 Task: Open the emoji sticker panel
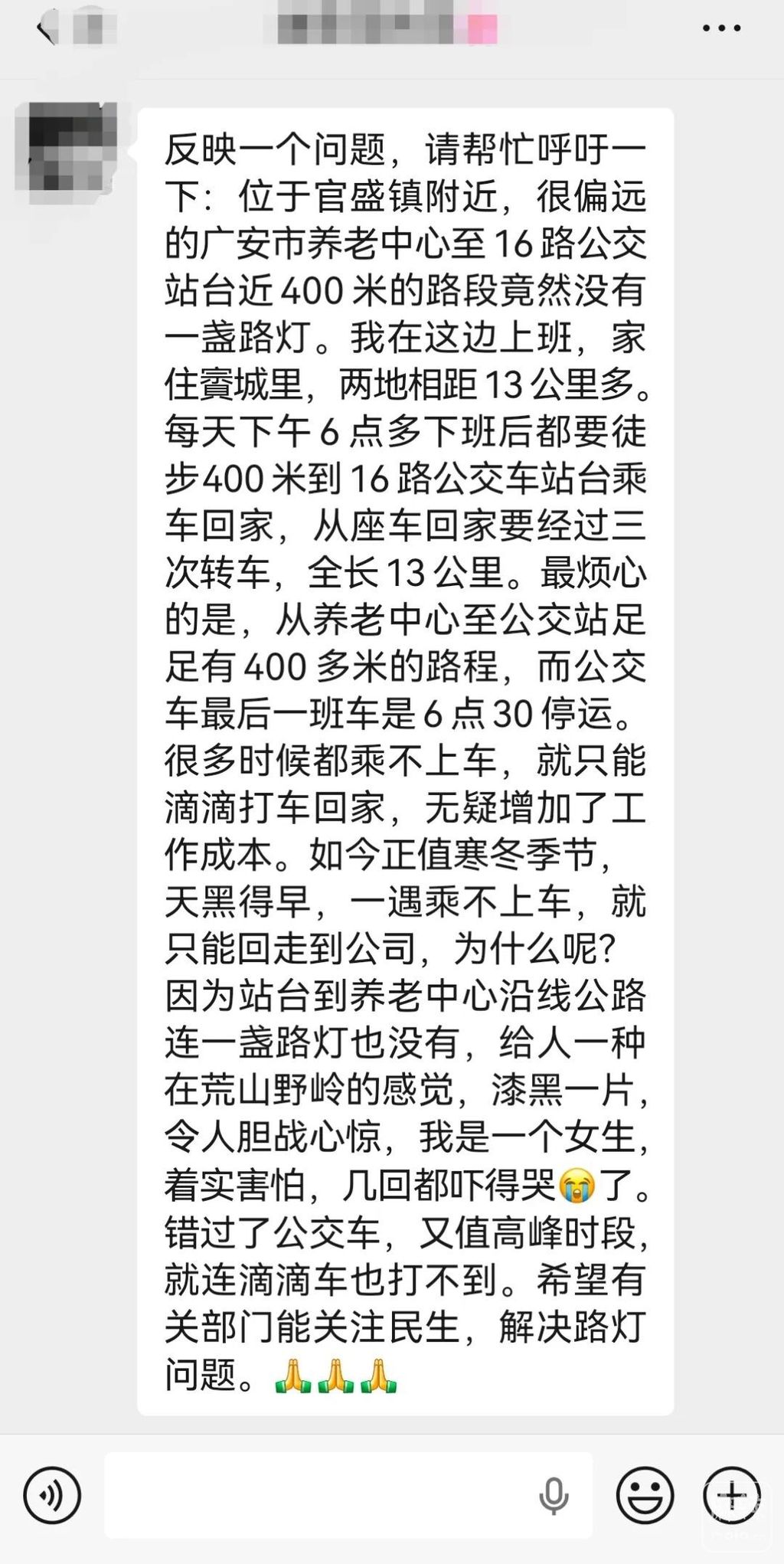click(x=645, y=1495)
